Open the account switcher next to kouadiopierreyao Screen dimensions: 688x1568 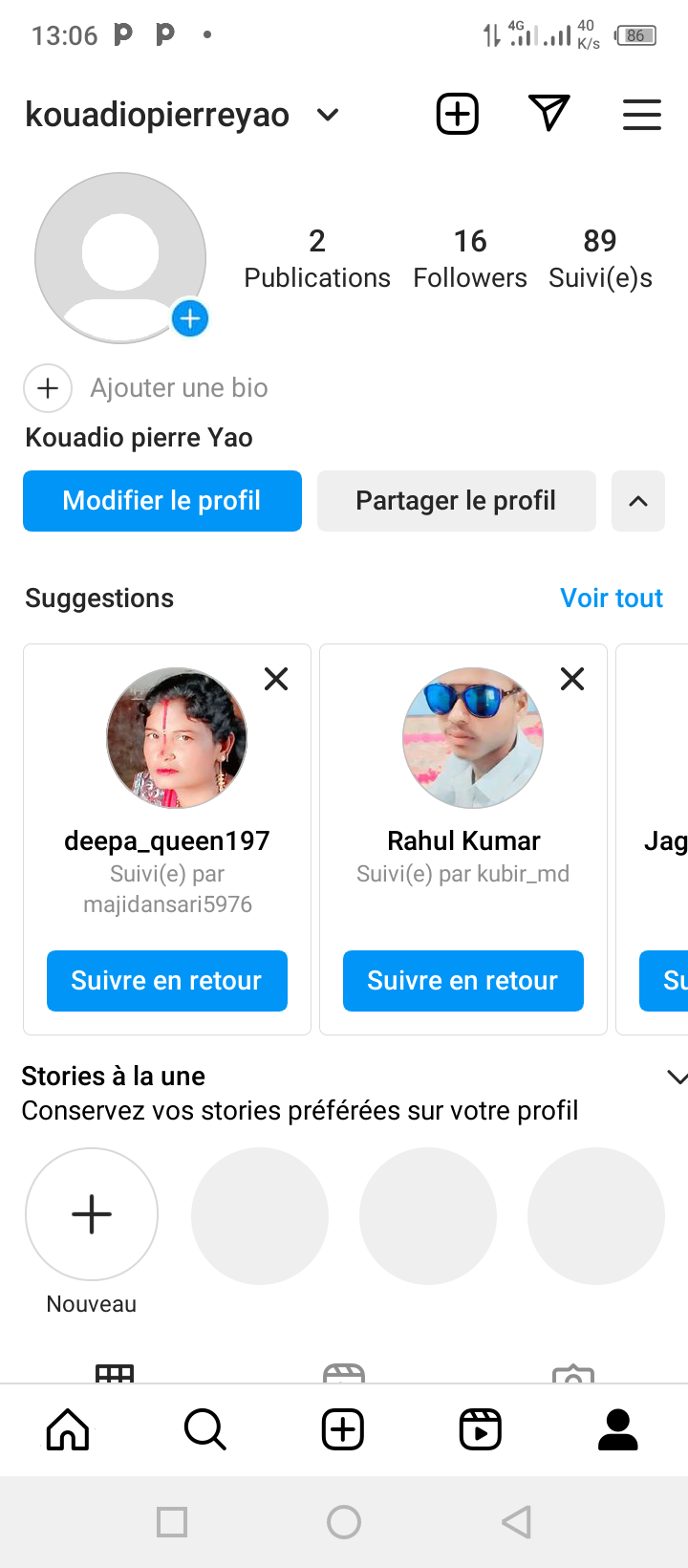point(328,116)
